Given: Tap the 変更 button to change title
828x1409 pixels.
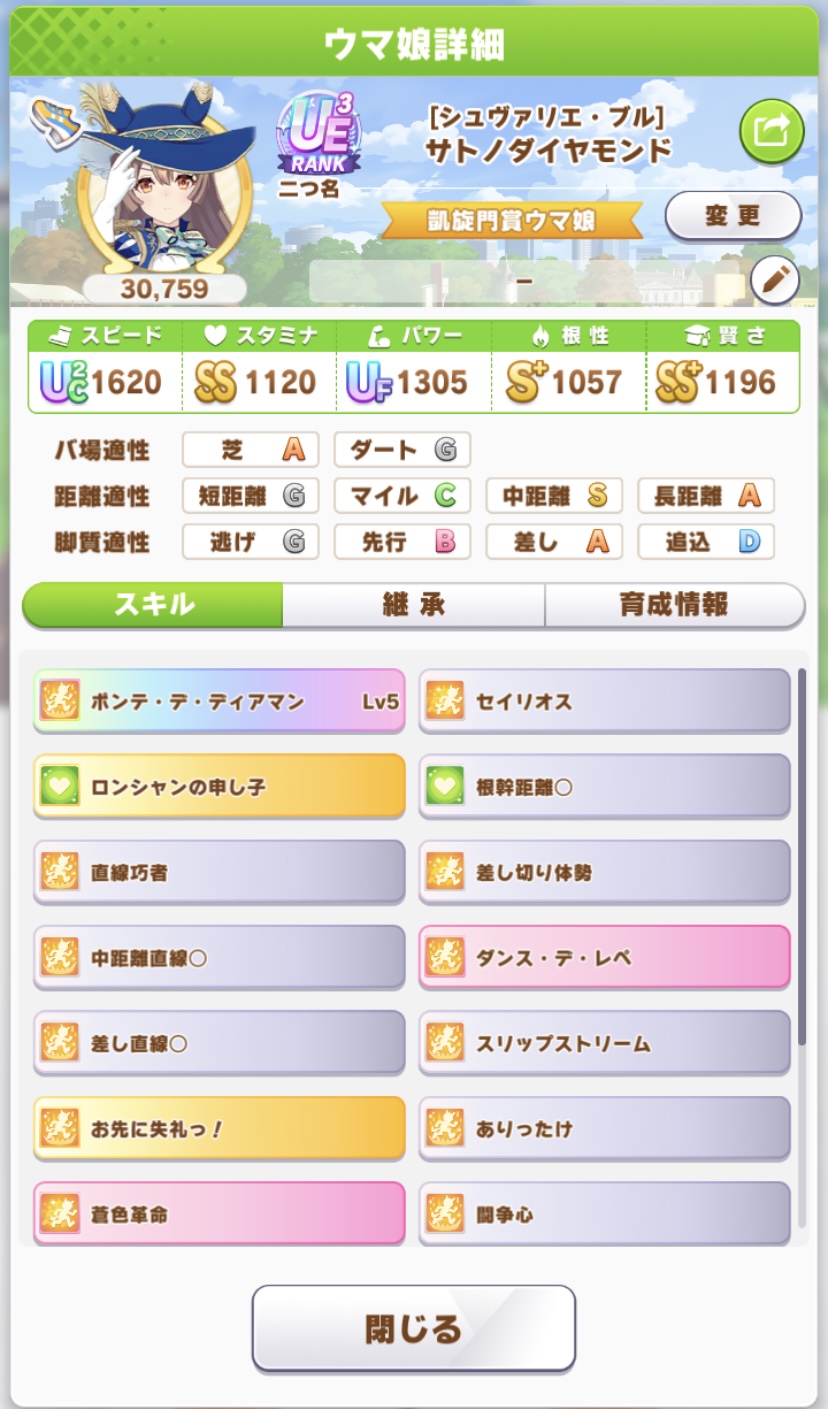Looking at the screenshot, I should pos(733,216).
